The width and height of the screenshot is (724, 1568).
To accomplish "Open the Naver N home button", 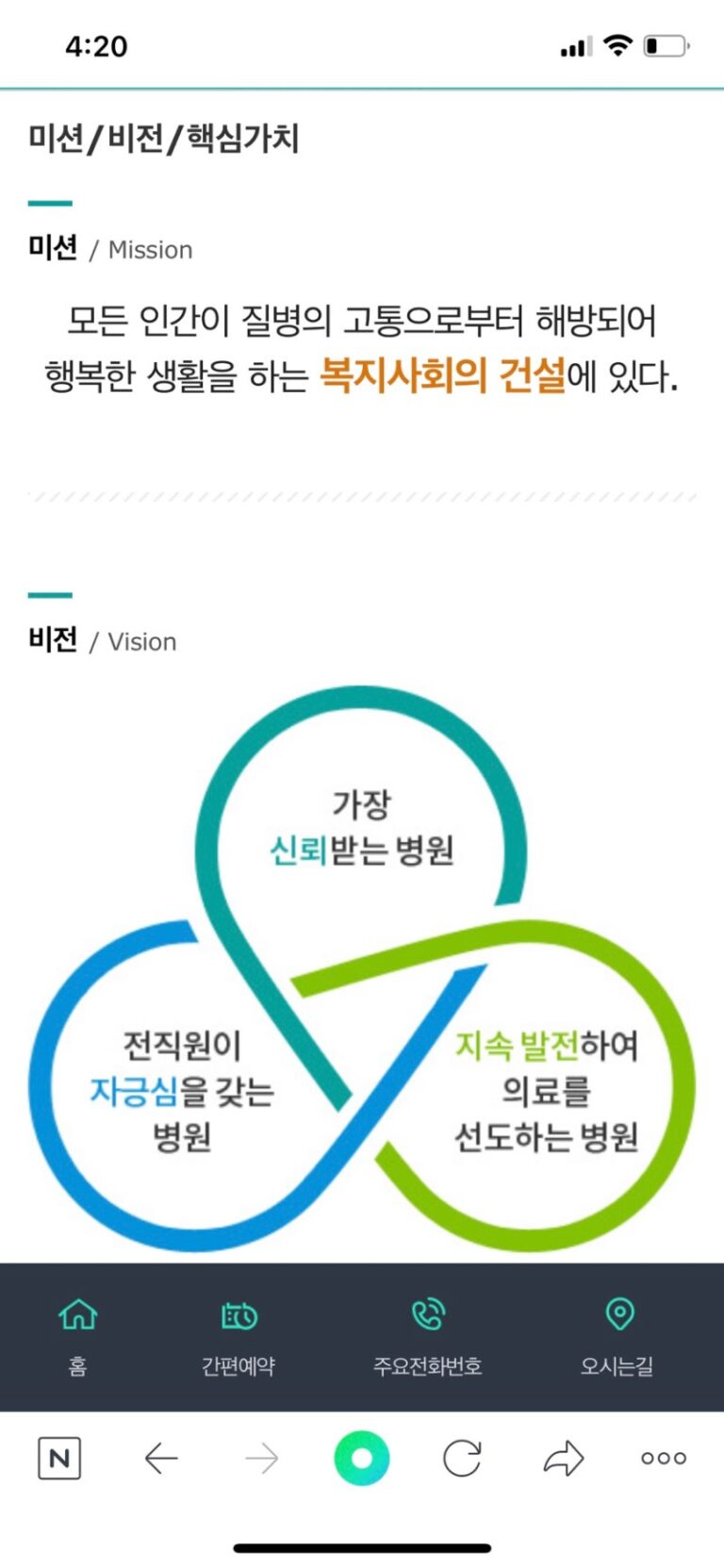I will click(59, 1458).
